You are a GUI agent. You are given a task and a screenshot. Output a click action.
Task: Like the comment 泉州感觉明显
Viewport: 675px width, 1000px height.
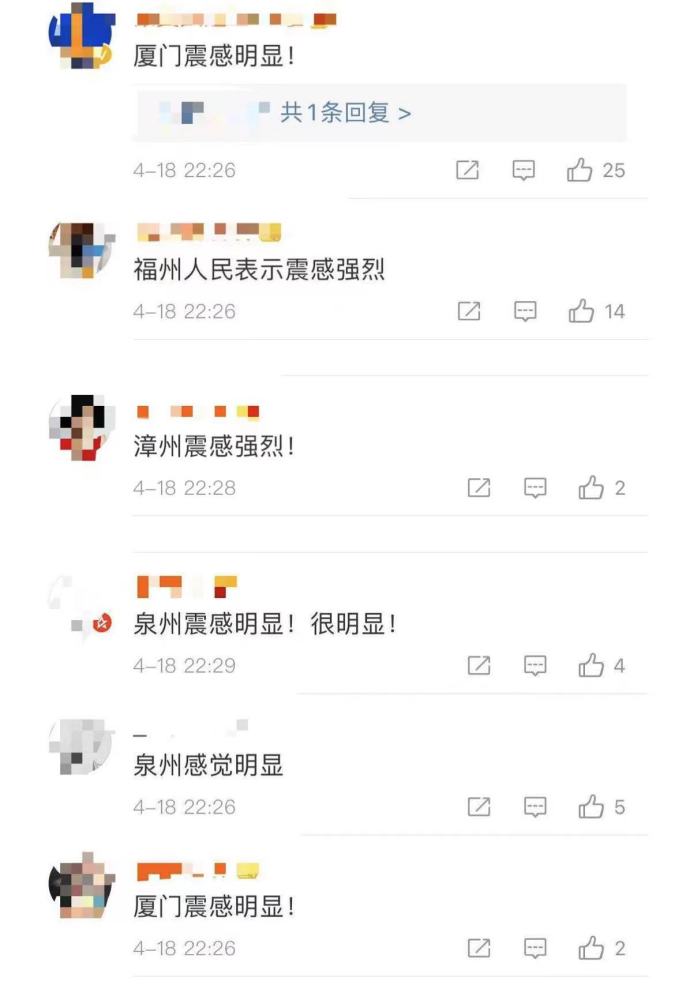[x=591, y=806]
